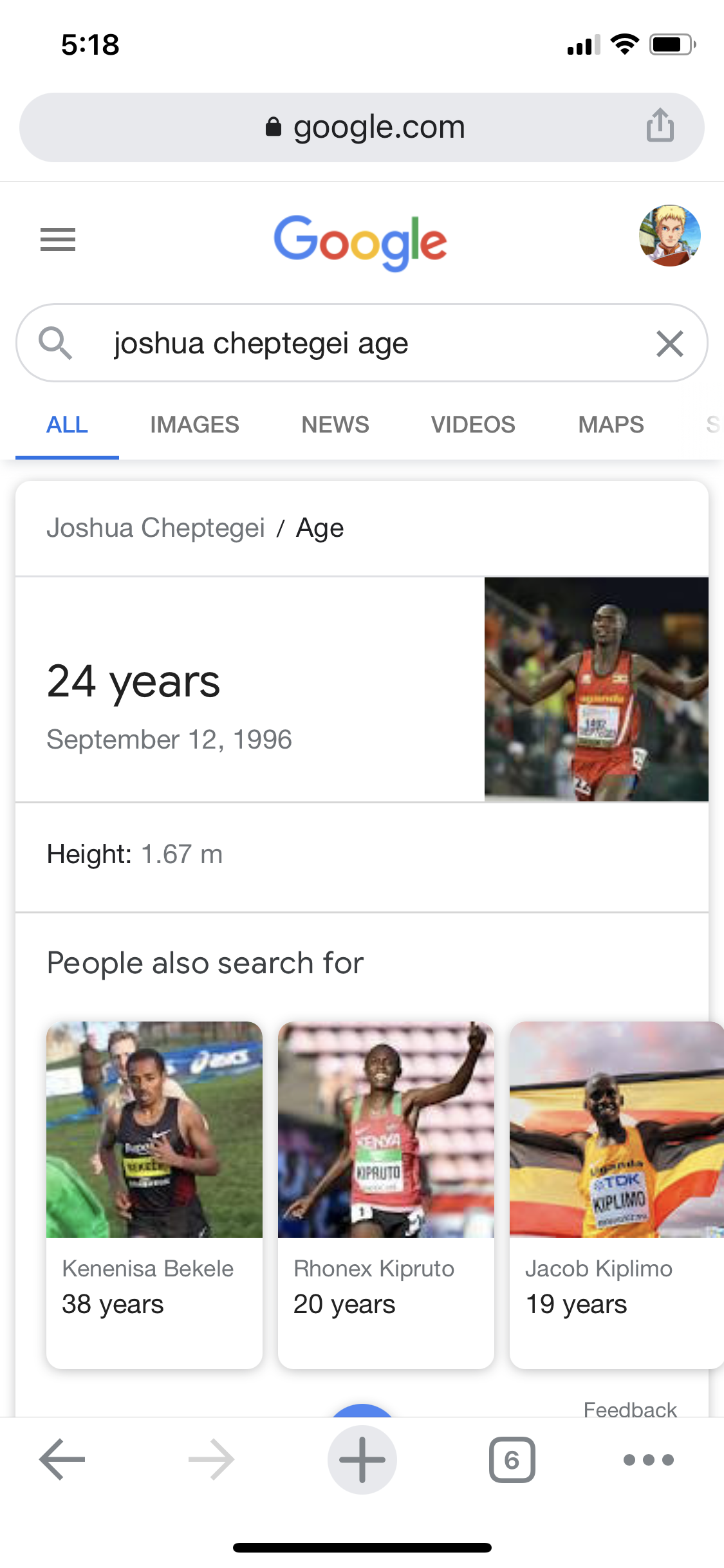
Task: Share this page from address bar
Action: pyautogui.click(x=660, y=126)
